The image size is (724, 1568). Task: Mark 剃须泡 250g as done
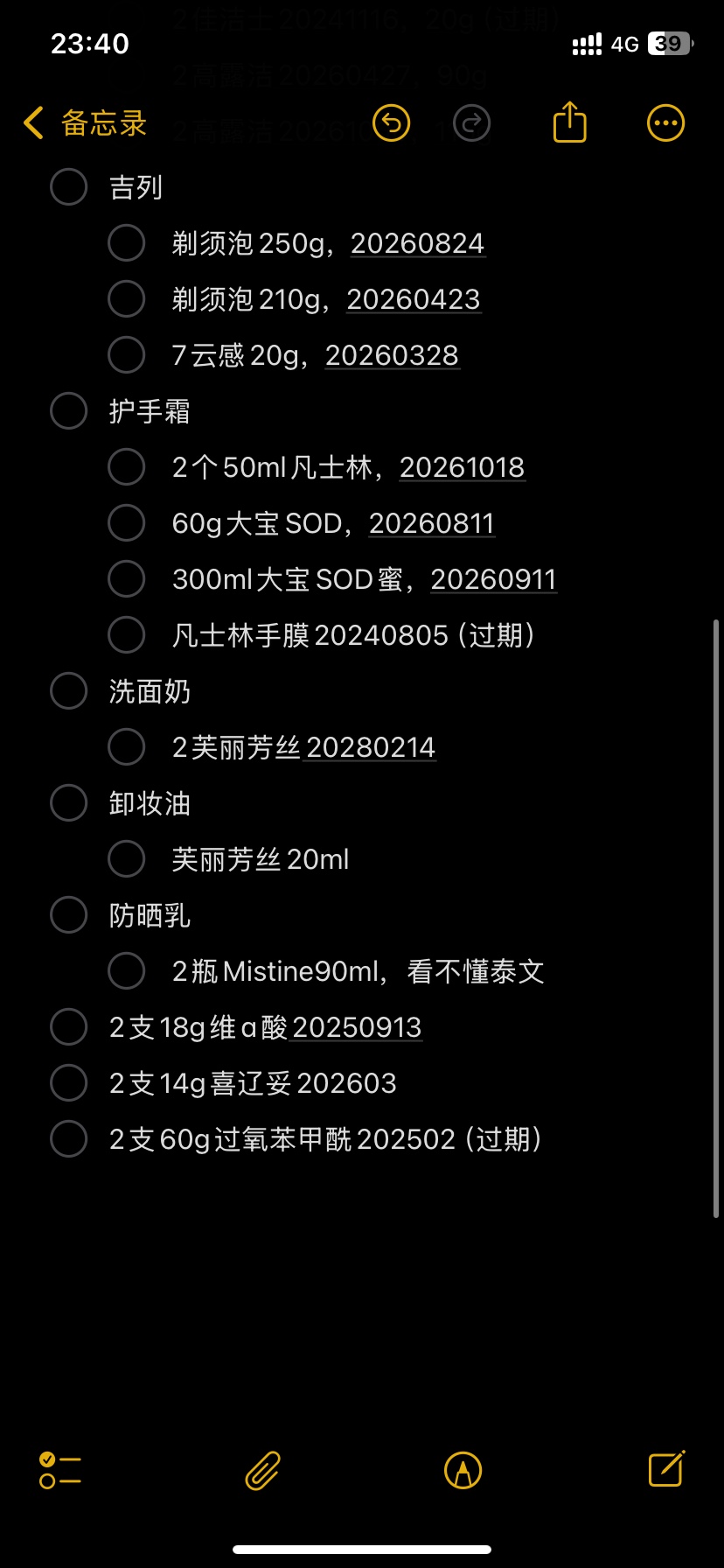[x=127, y=243]
